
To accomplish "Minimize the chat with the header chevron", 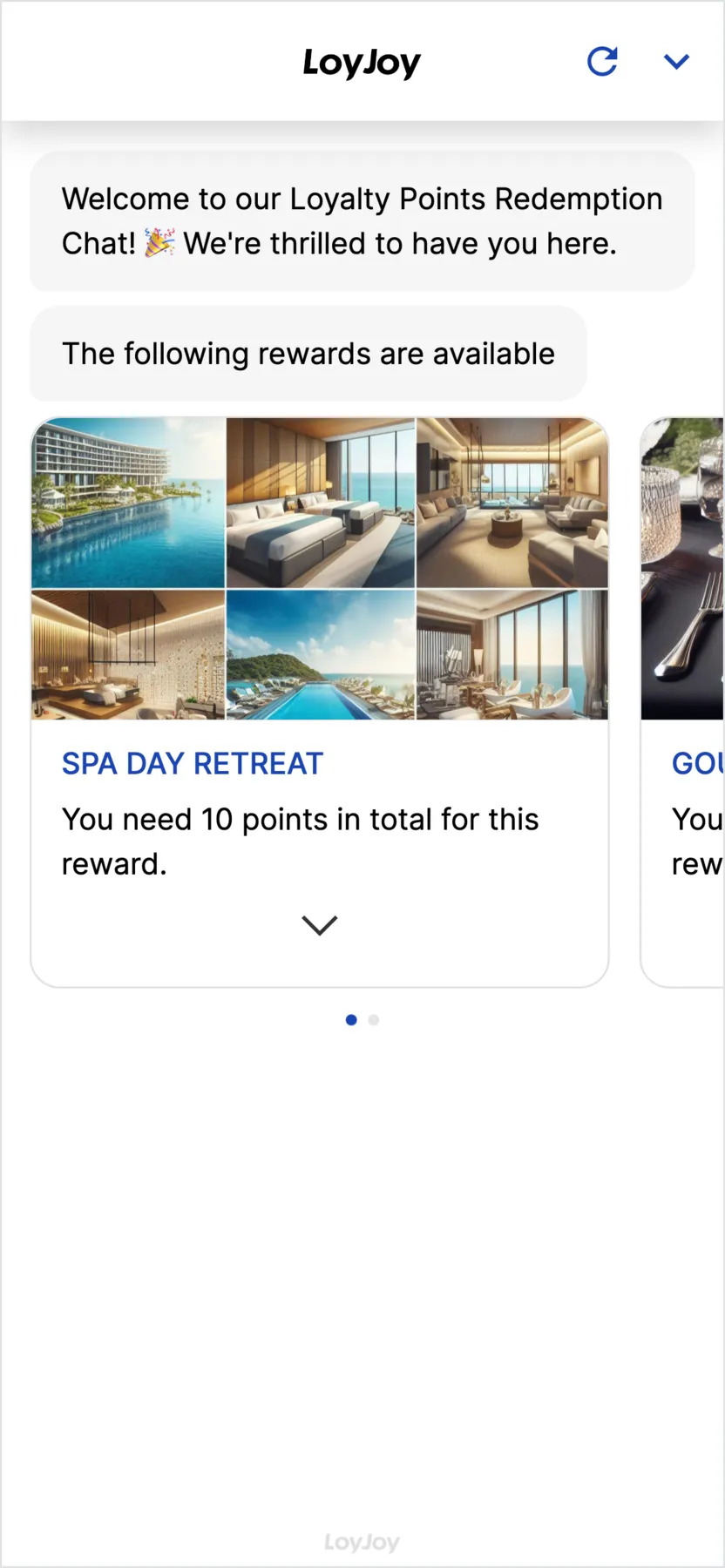I will coord(676,61).
